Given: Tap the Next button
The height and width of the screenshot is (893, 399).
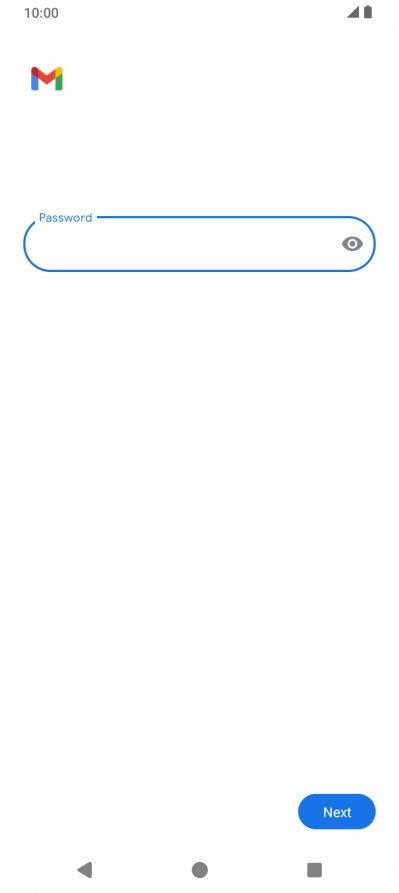Looking at the screenshot, I should point(337,812).
